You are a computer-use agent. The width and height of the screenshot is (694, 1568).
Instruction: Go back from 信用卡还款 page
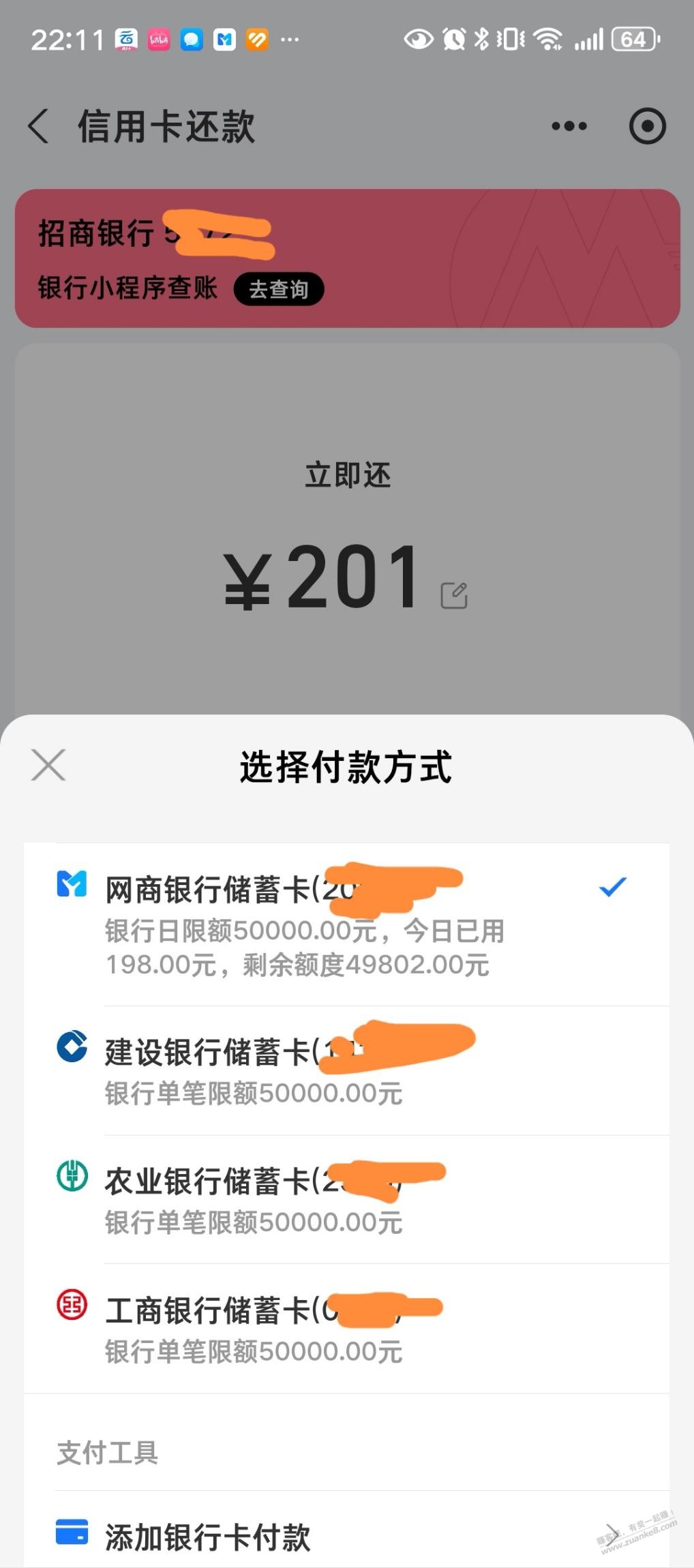39,126
